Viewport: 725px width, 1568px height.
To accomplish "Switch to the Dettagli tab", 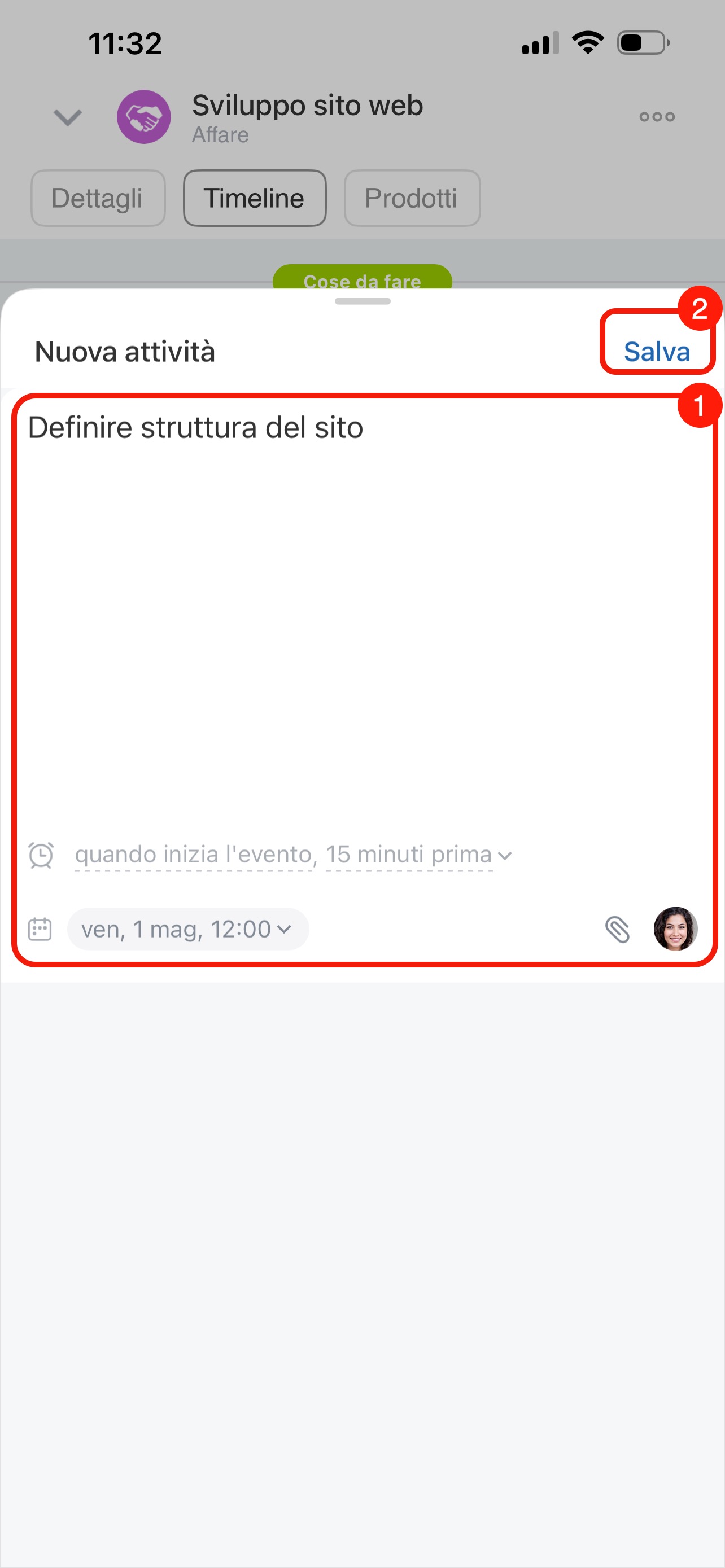I will [97, 199].
